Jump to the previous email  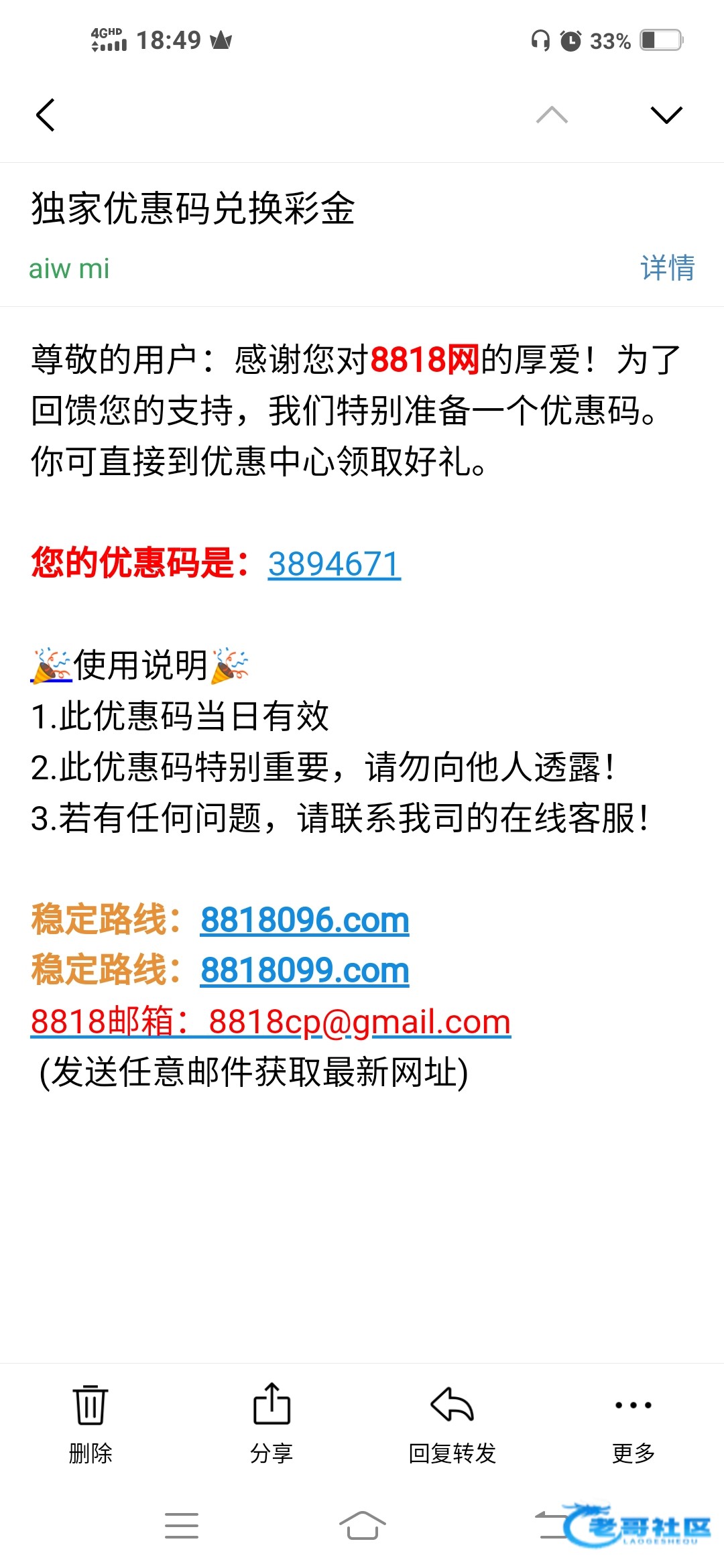(x=552, y=115)
